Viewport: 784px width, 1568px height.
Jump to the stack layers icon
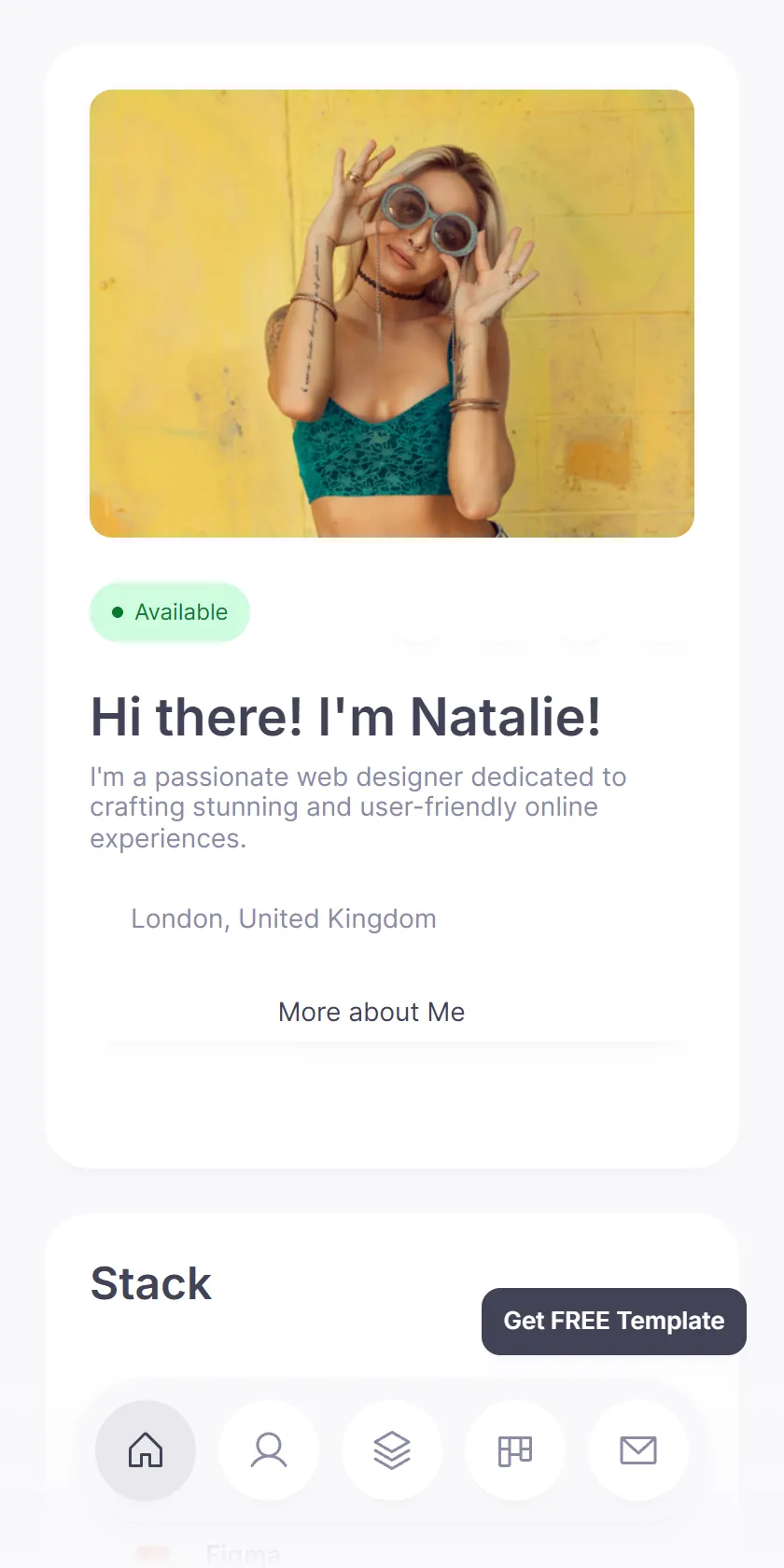tap(392, 1450)
